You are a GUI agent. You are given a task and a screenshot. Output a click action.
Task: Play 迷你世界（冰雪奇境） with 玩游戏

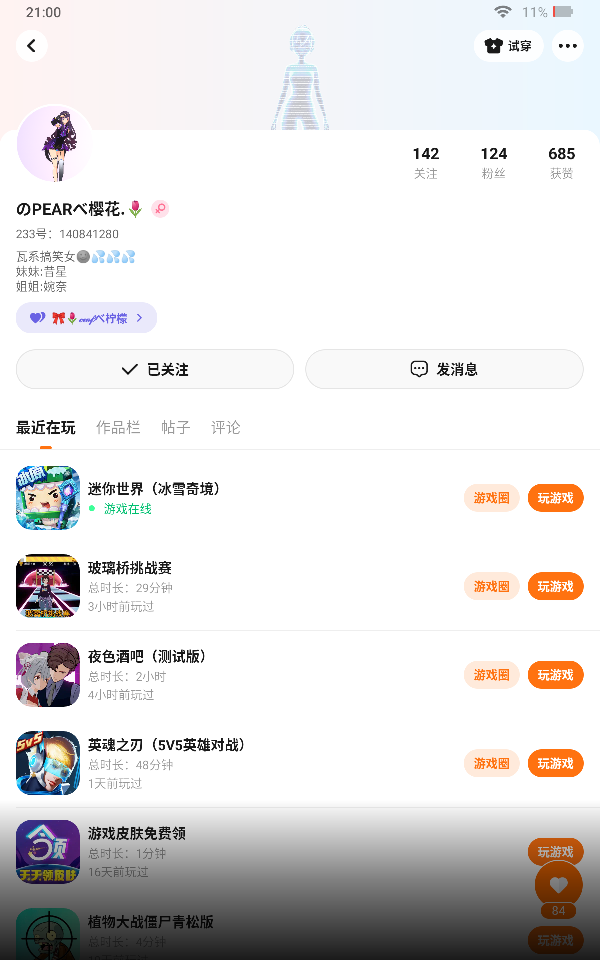(555, 498)
